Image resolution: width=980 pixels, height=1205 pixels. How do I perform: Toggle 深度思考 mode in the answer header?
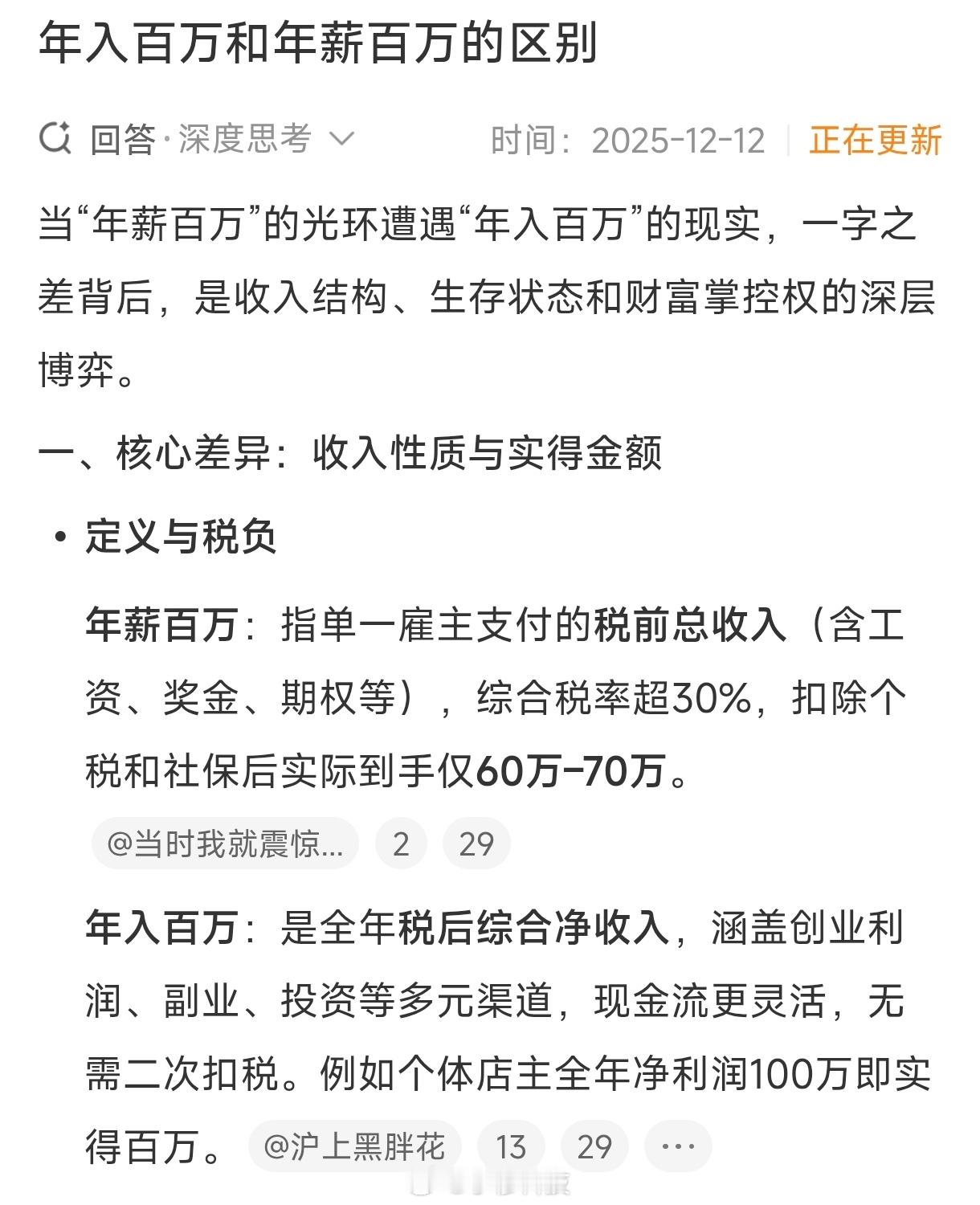(245, 138)
